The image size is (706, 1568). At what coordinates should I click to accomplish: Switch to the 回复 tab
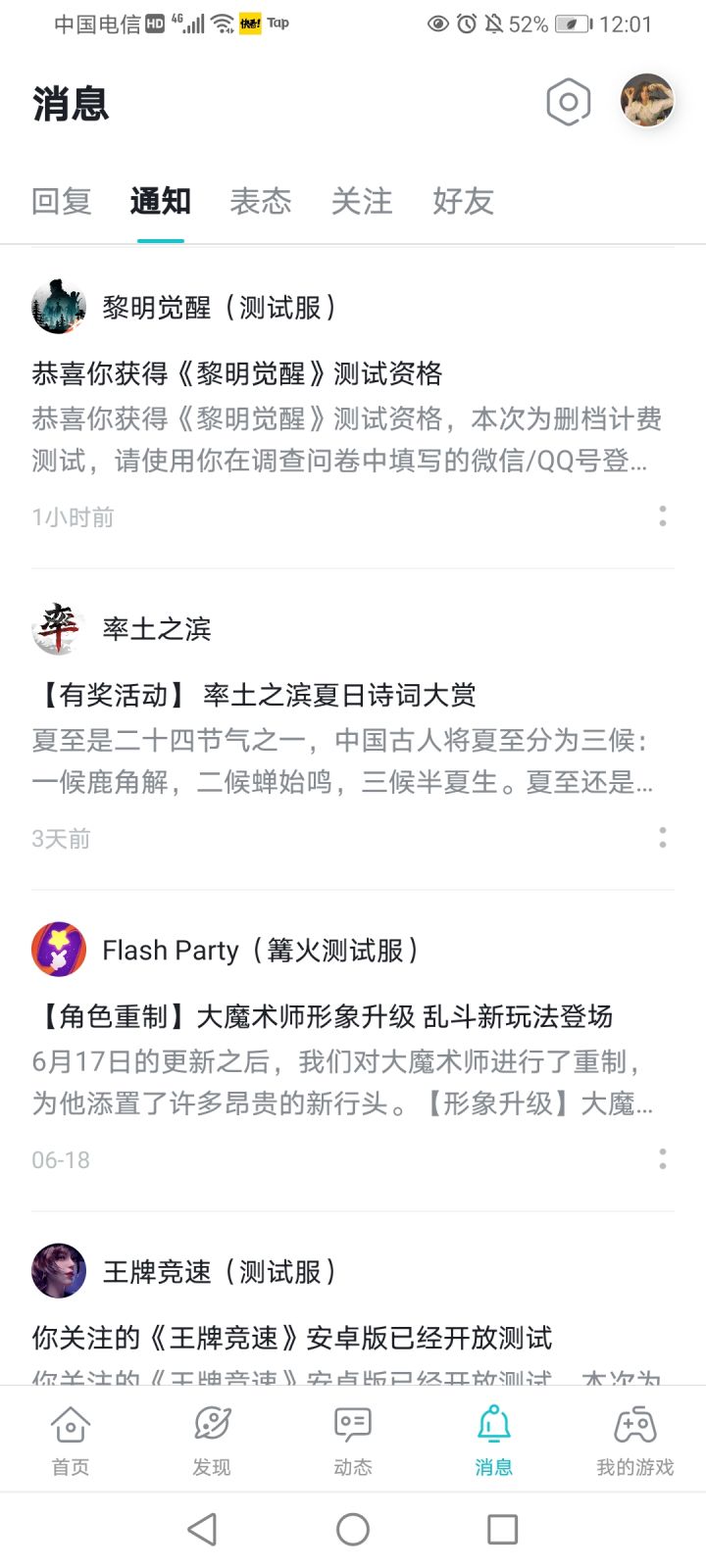62,202
